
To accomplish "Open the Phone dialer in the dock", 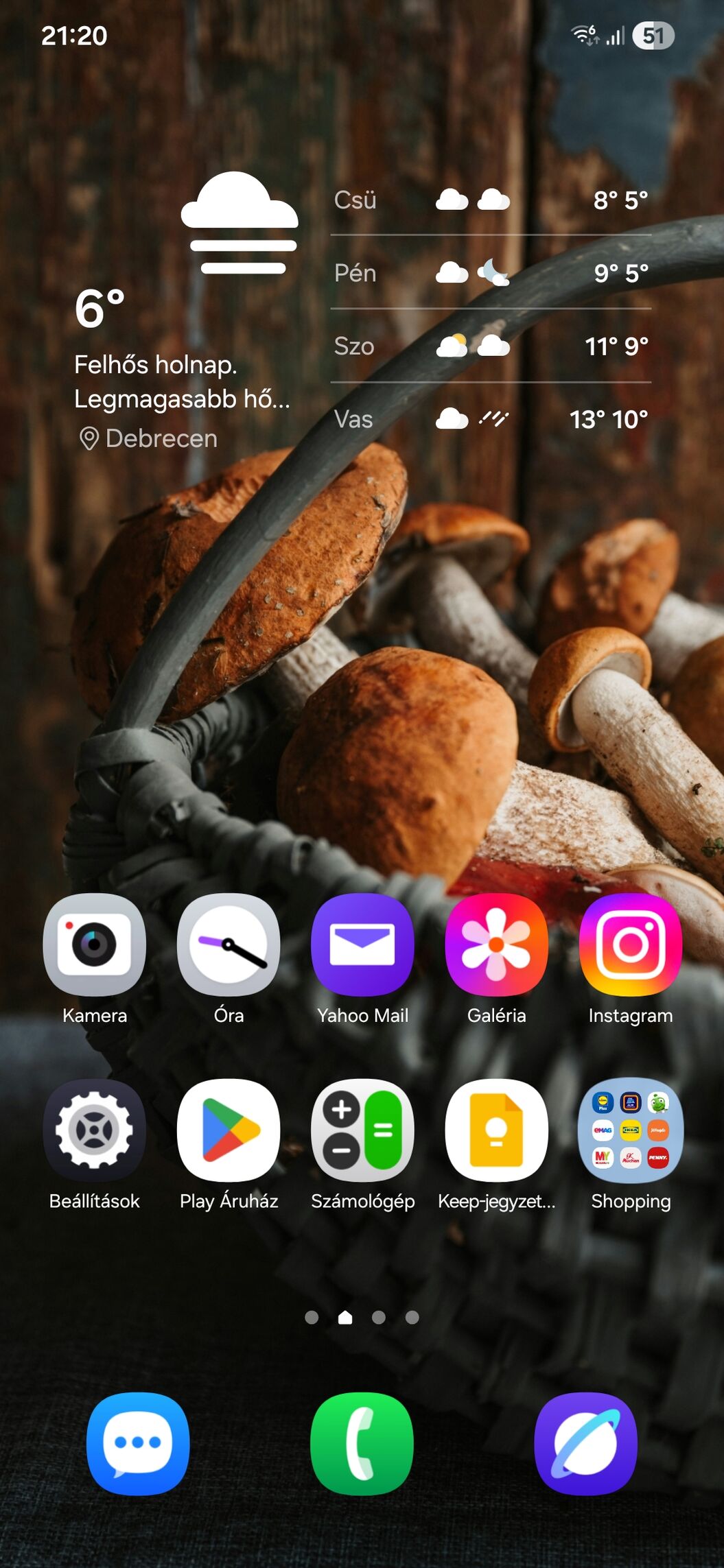I will pyautogui.click(x=362, y=1443).
